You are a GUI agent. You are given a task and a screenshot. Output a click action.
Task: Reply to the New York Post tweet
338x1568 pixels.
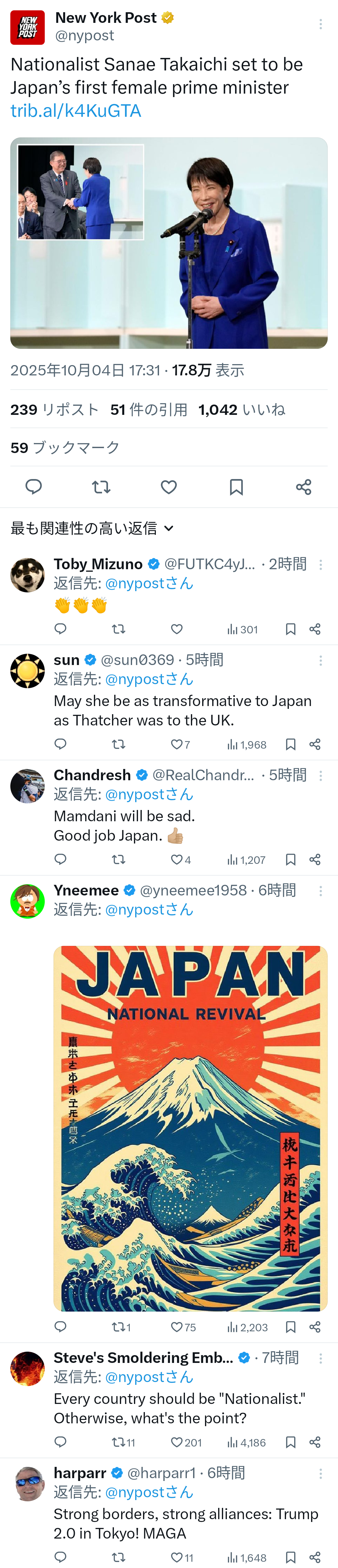tap(33, 486)
